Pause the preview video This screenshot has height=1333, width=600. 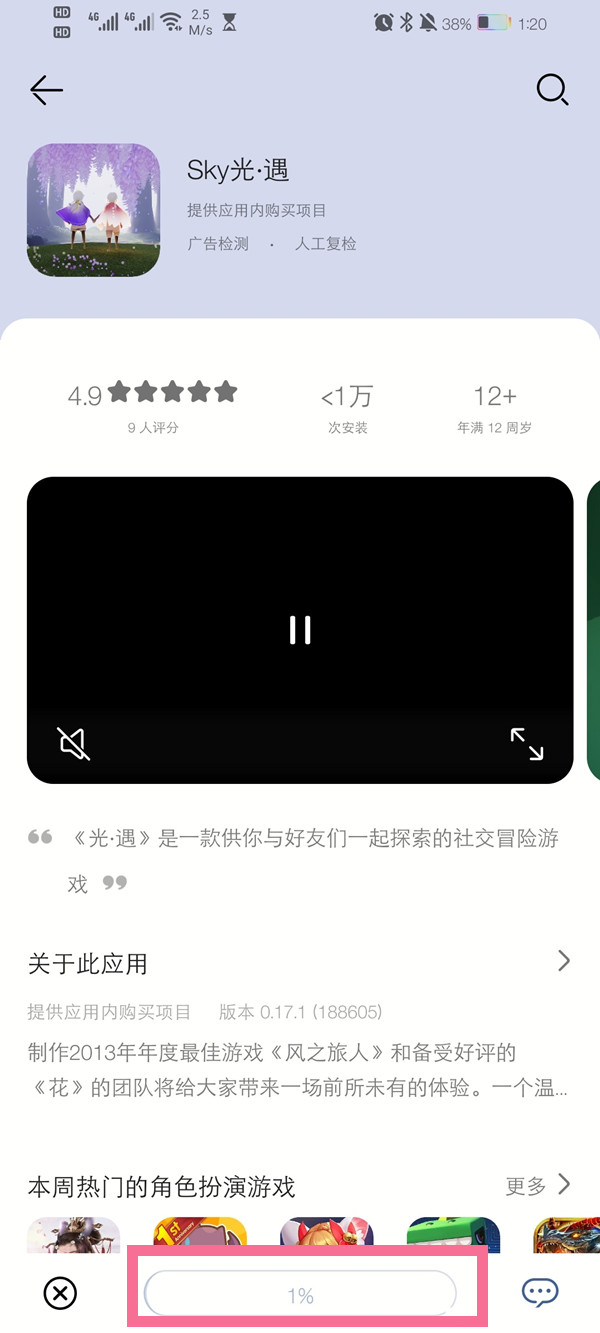point(300,630)
